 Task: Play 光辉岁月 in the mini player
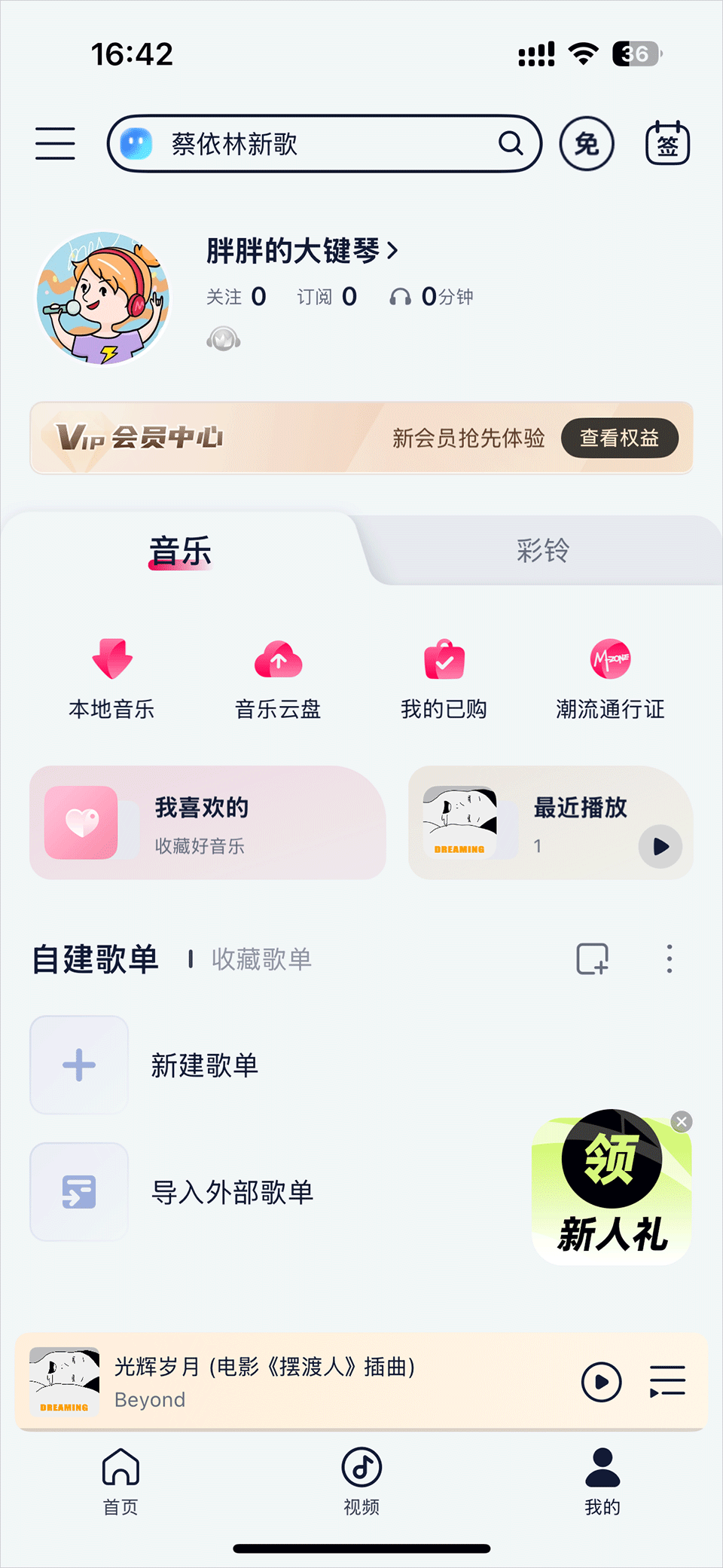[x=601, y=1382]
